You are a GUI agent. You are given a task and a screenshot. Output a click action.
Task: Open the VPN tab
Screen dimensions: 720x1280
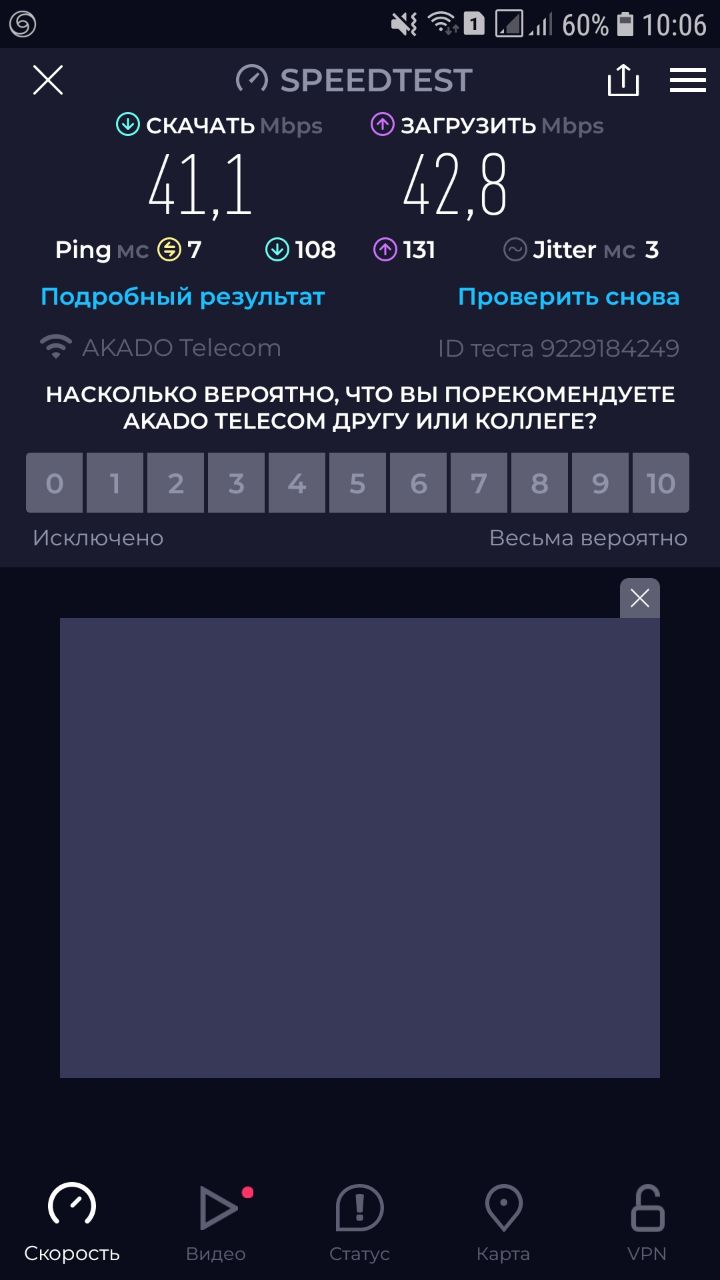coord(647,1222)
